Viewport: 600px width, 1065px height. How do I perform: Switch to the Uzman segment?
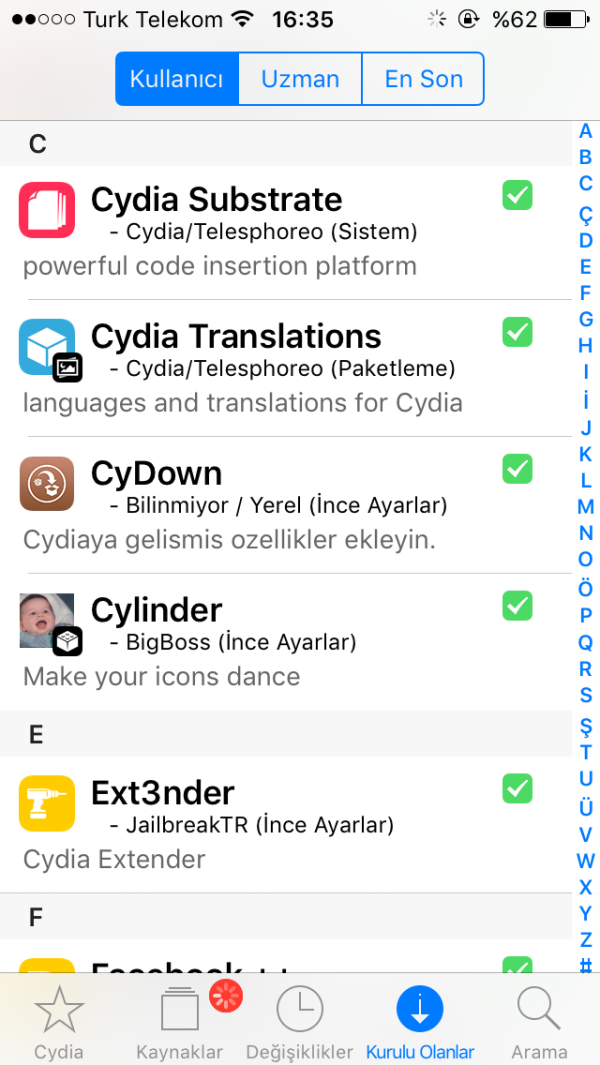[x=300, y=79]
